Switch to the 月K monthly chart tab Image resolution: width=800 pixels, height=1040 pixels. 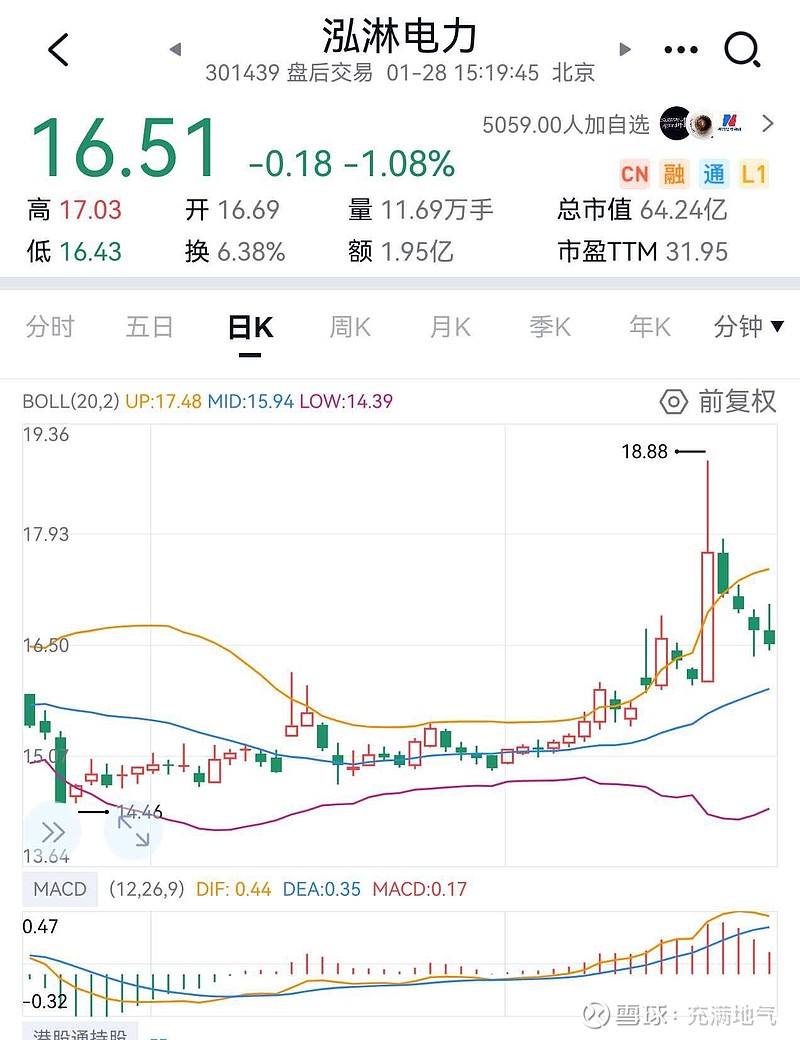pyautogui.click(x=448, y=327)
